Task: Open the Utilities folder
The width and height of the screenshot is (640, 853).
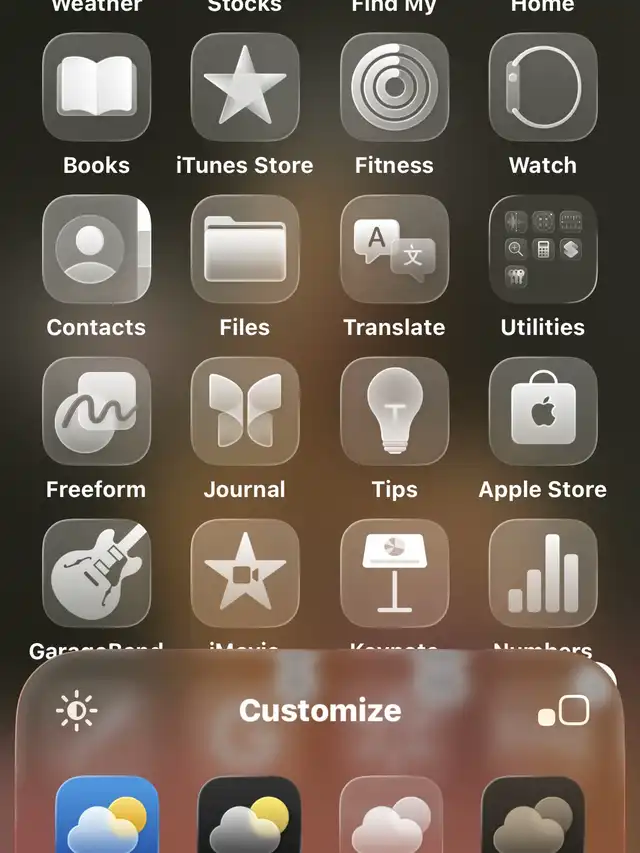Action: 543,249
